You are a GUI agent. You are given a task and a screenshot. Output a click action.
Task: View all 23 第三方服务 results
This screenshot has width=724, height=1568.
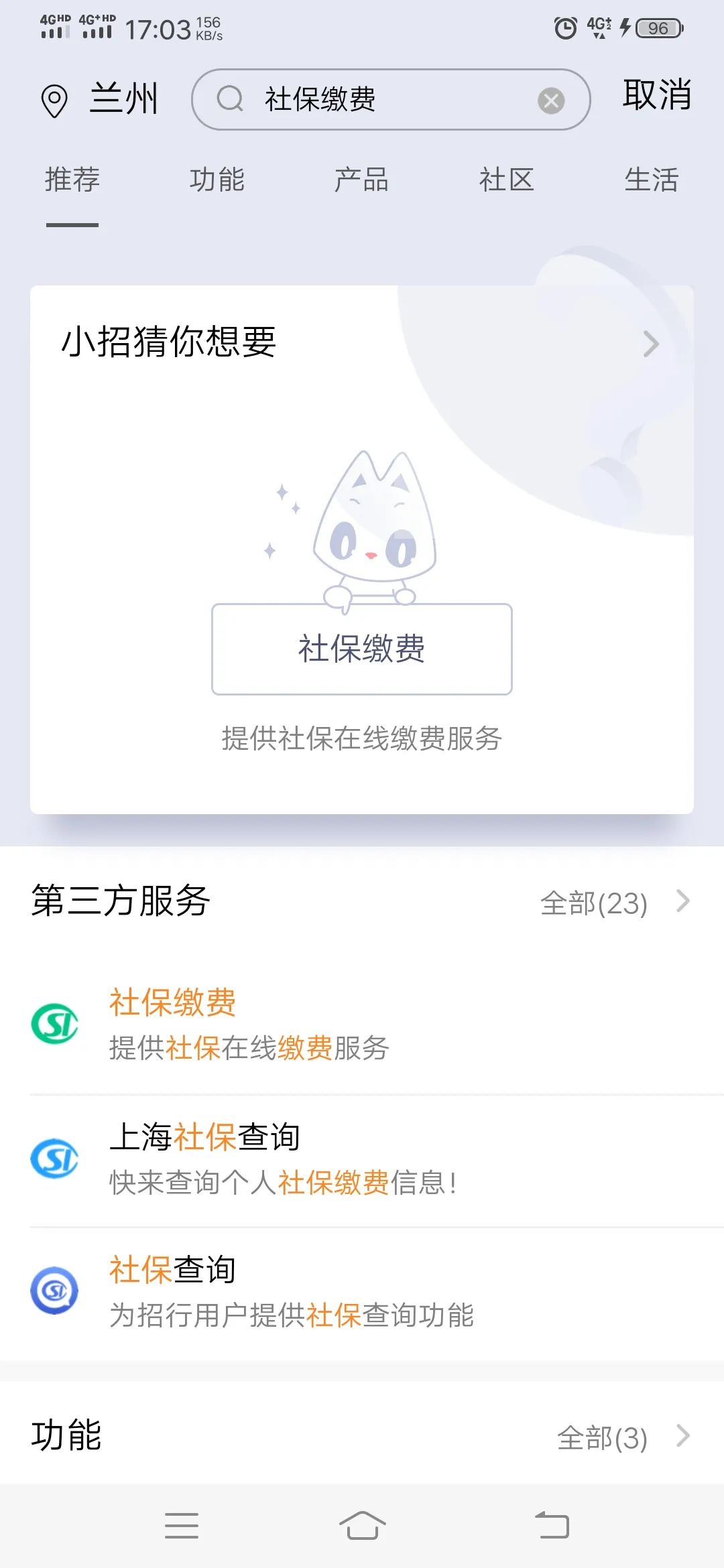(x=613, y=903)
